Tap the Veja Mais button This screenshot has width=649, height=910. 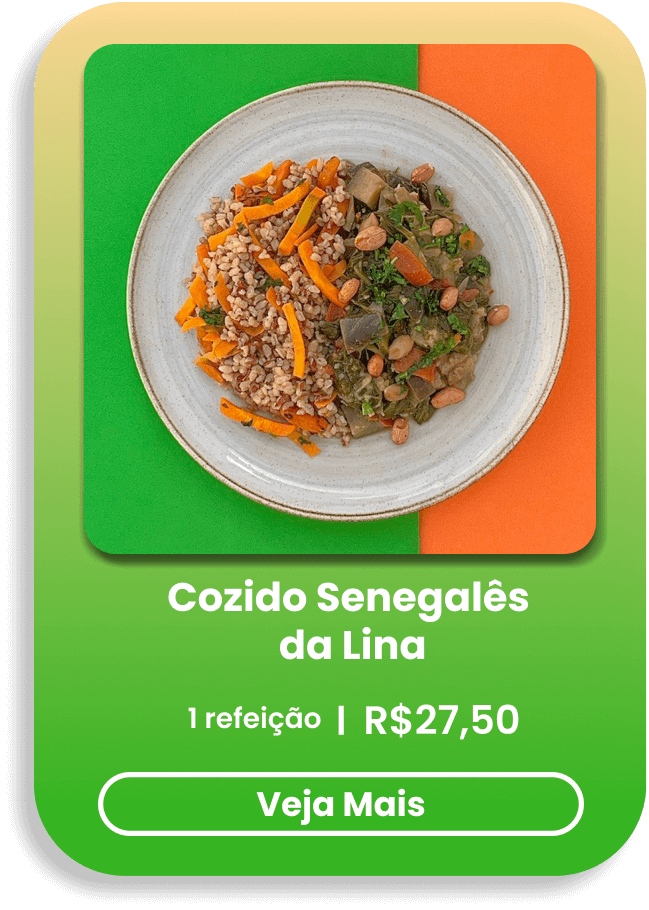click(x=340, y=804)
